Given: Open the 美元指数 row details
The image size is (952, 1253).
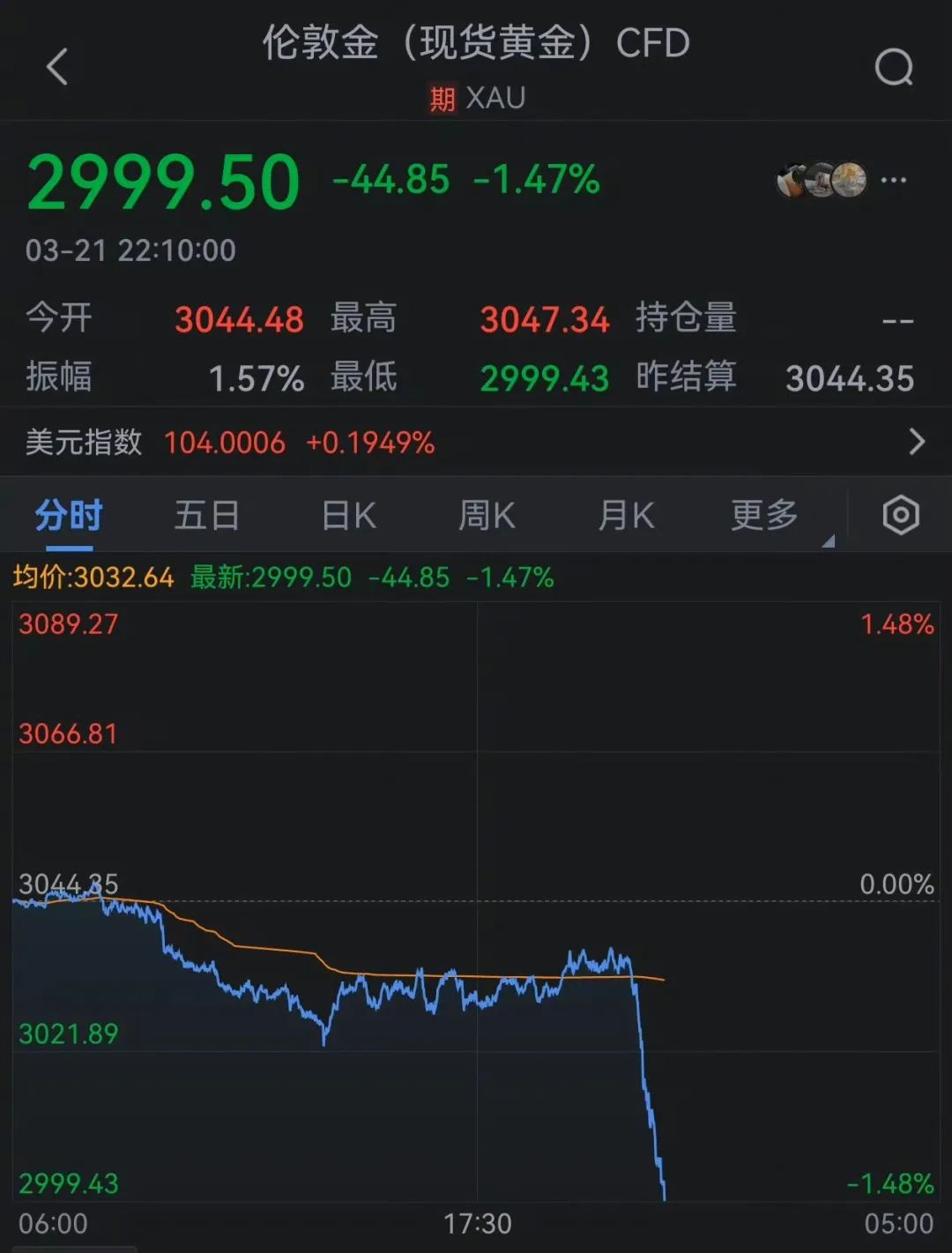Looking at the screenshot, I should 476,442.
